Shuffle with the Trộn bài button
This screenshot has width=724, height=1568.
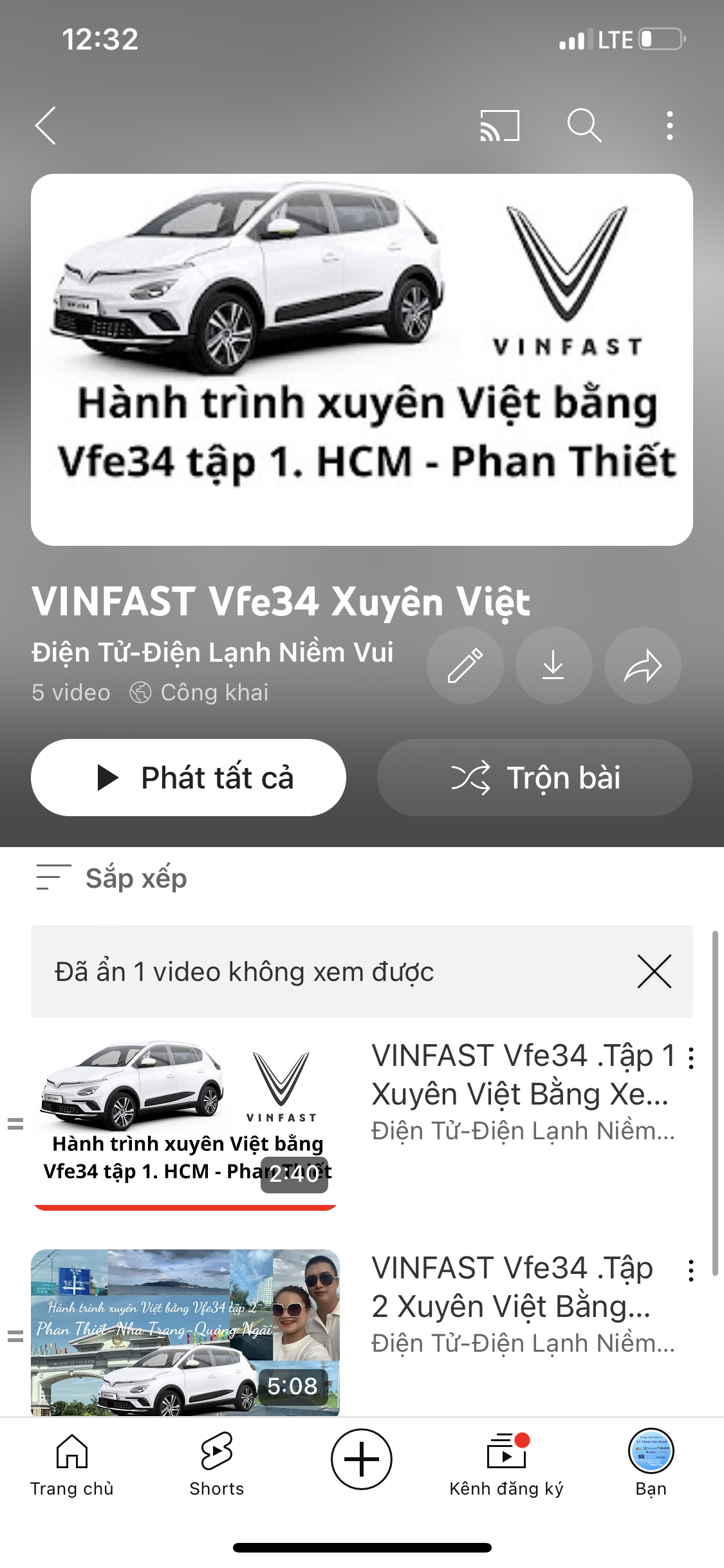point(535,778)
